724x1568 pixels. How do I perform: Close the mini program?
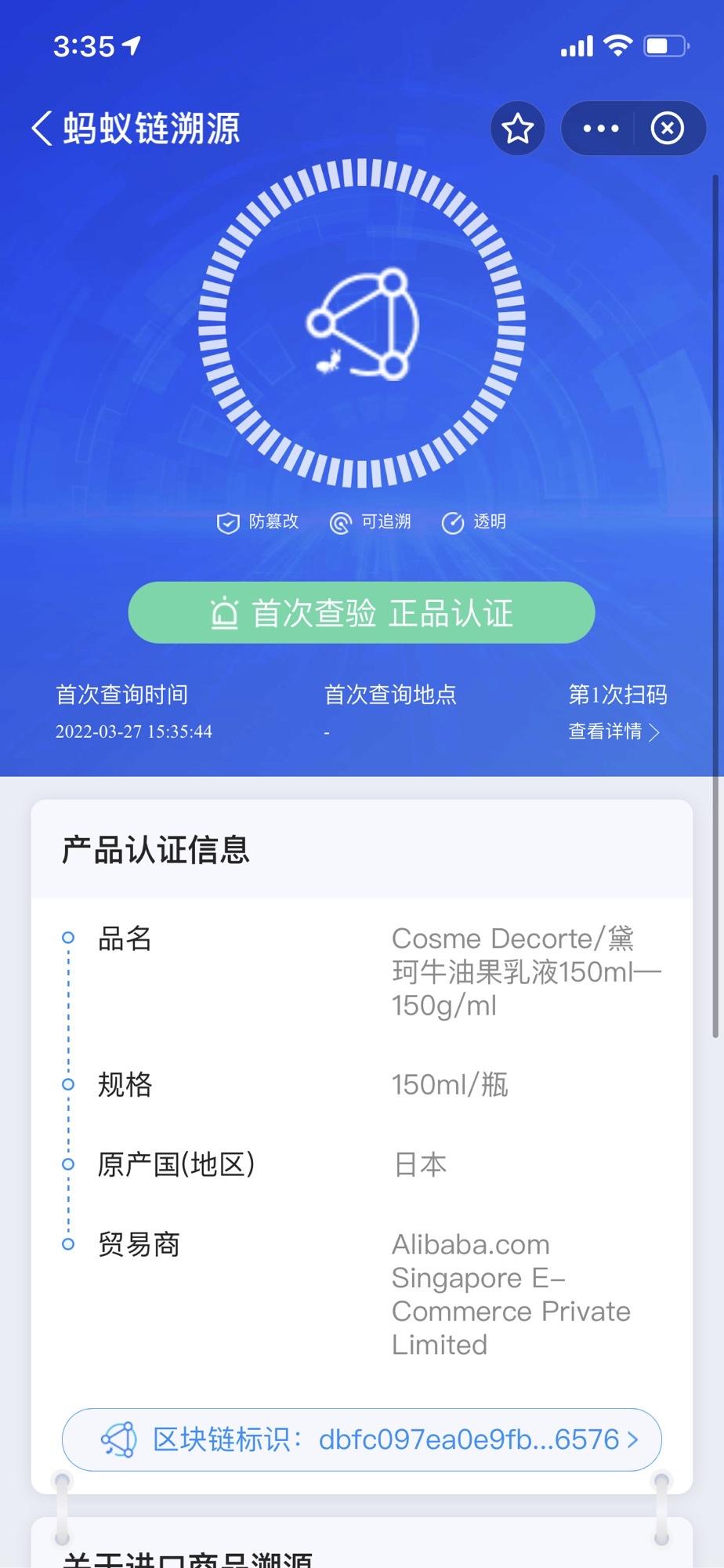coord(667,128)
